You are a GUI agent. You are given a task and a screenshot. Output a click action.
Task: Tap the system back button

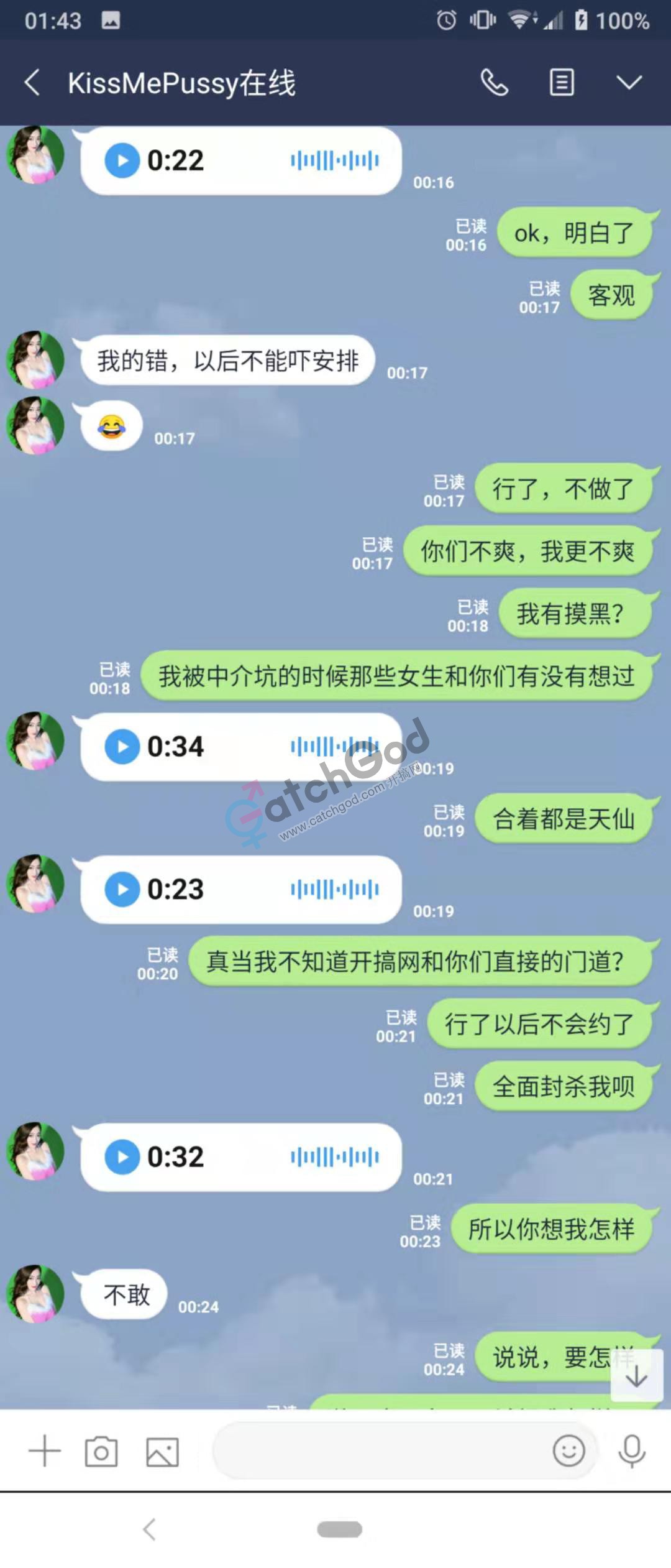149,1529
